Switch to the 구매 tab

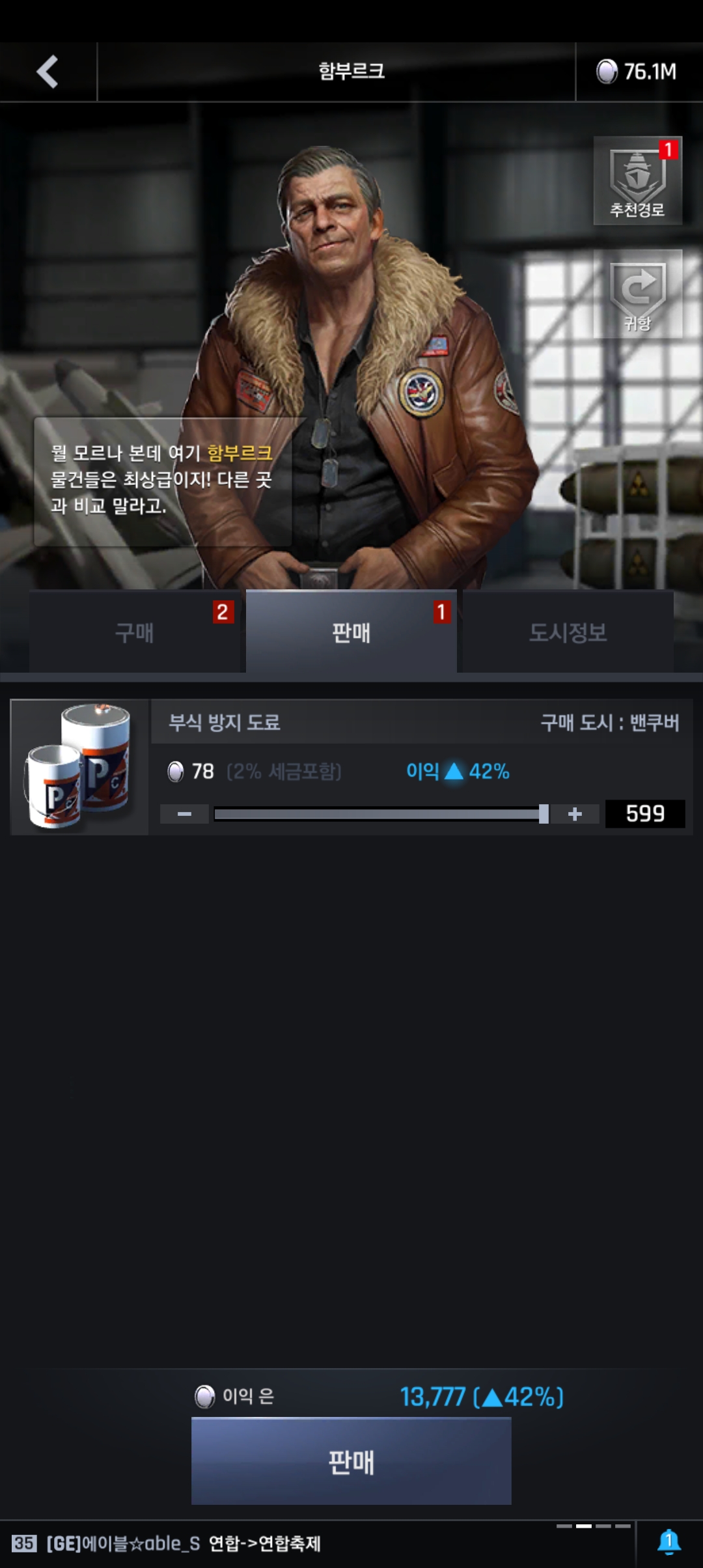[135, 632]
